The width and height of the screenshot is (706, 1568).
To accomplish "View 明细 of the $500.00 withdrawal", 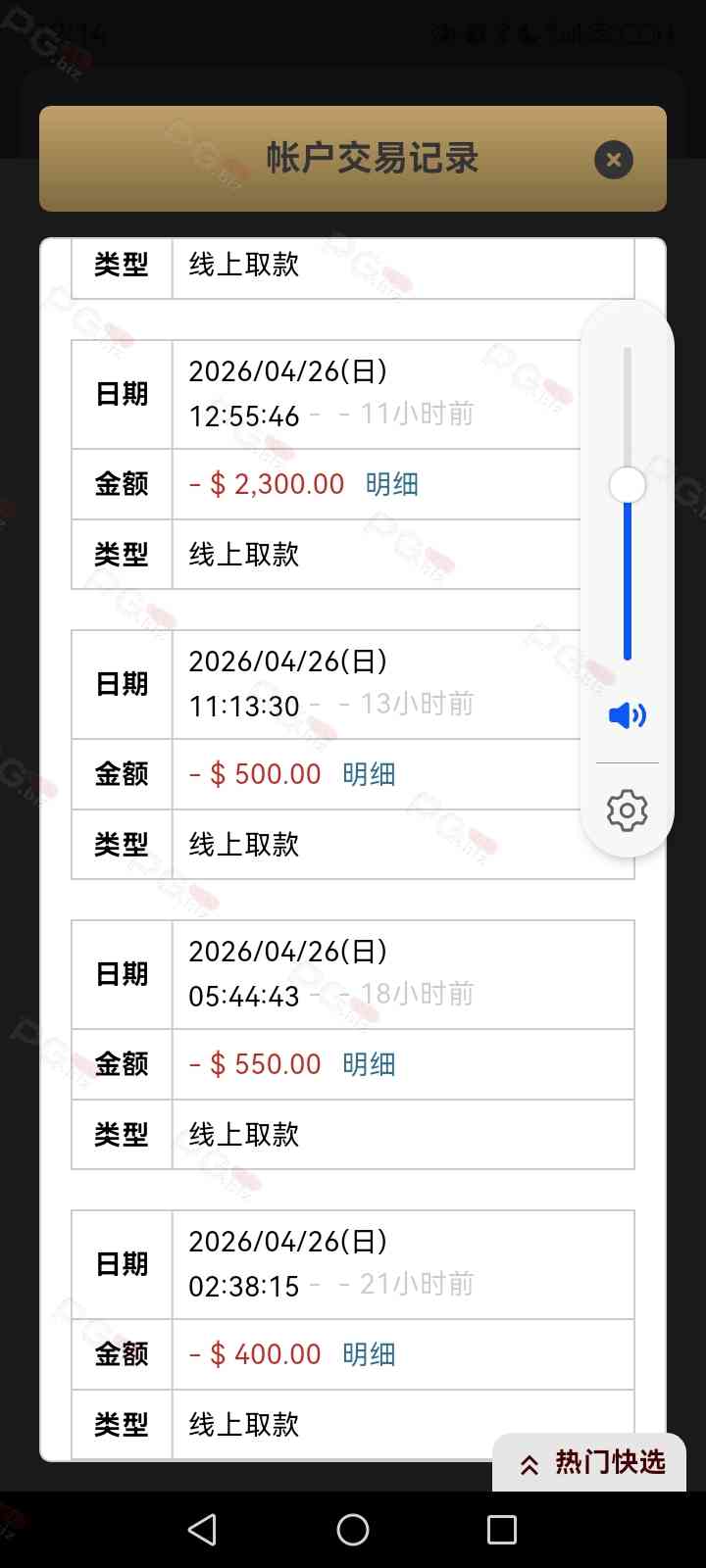I will 369,774.
